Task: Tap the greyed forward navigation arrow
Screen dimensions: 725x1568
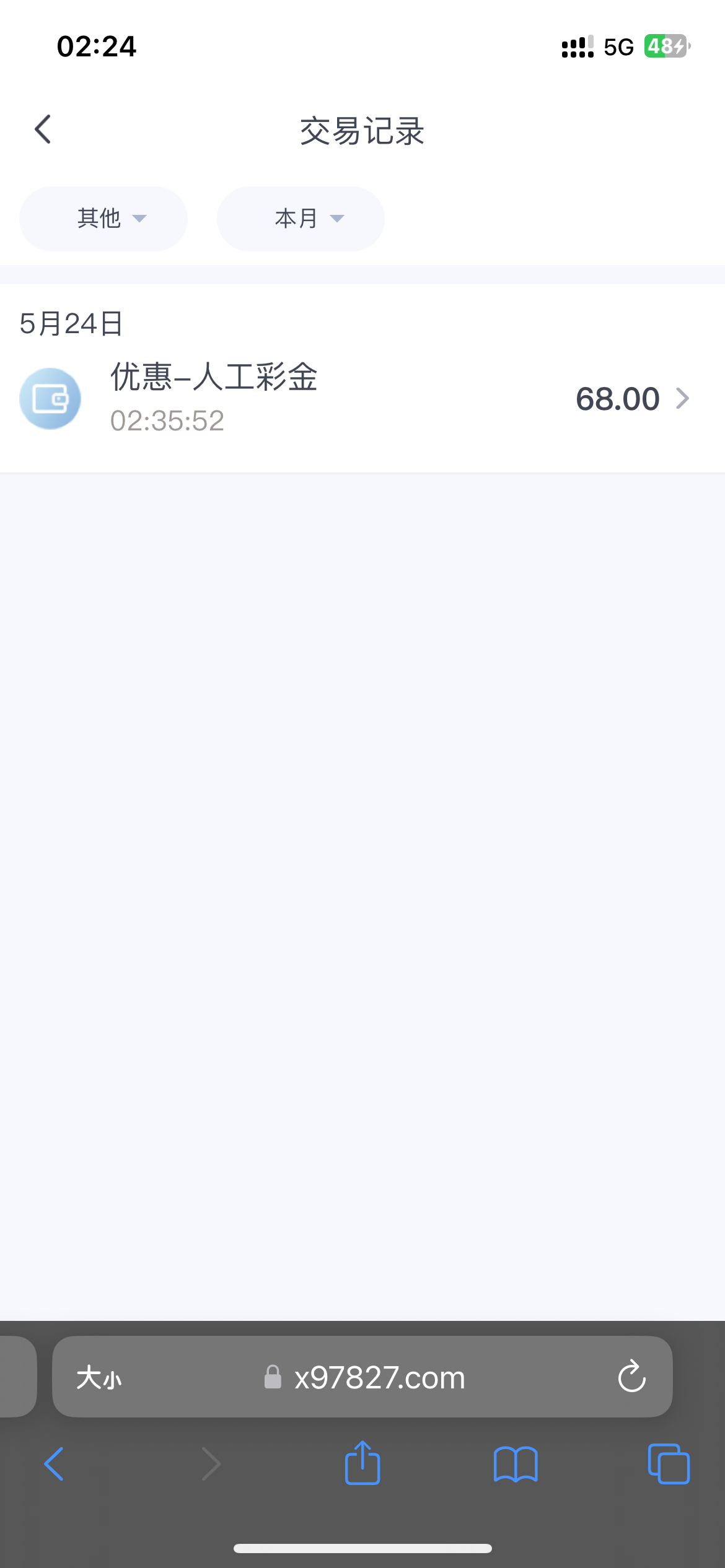Action: pyautogui.click(x=211, y=1464)
